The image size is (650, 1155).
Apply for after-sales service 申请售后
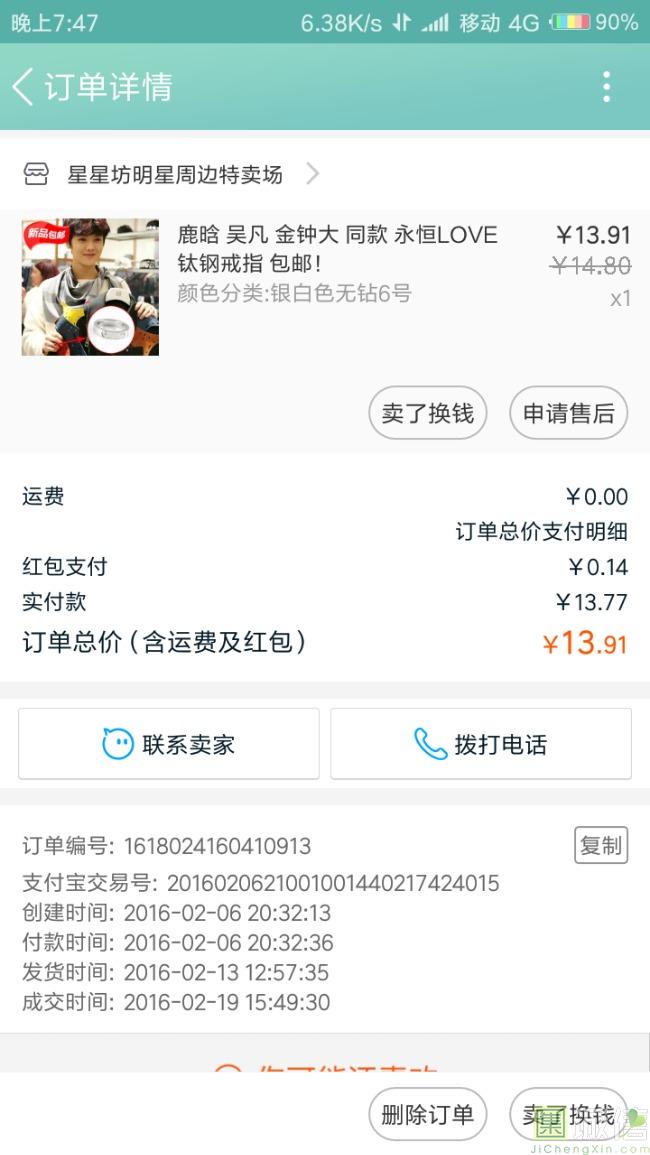click(568, 413)
